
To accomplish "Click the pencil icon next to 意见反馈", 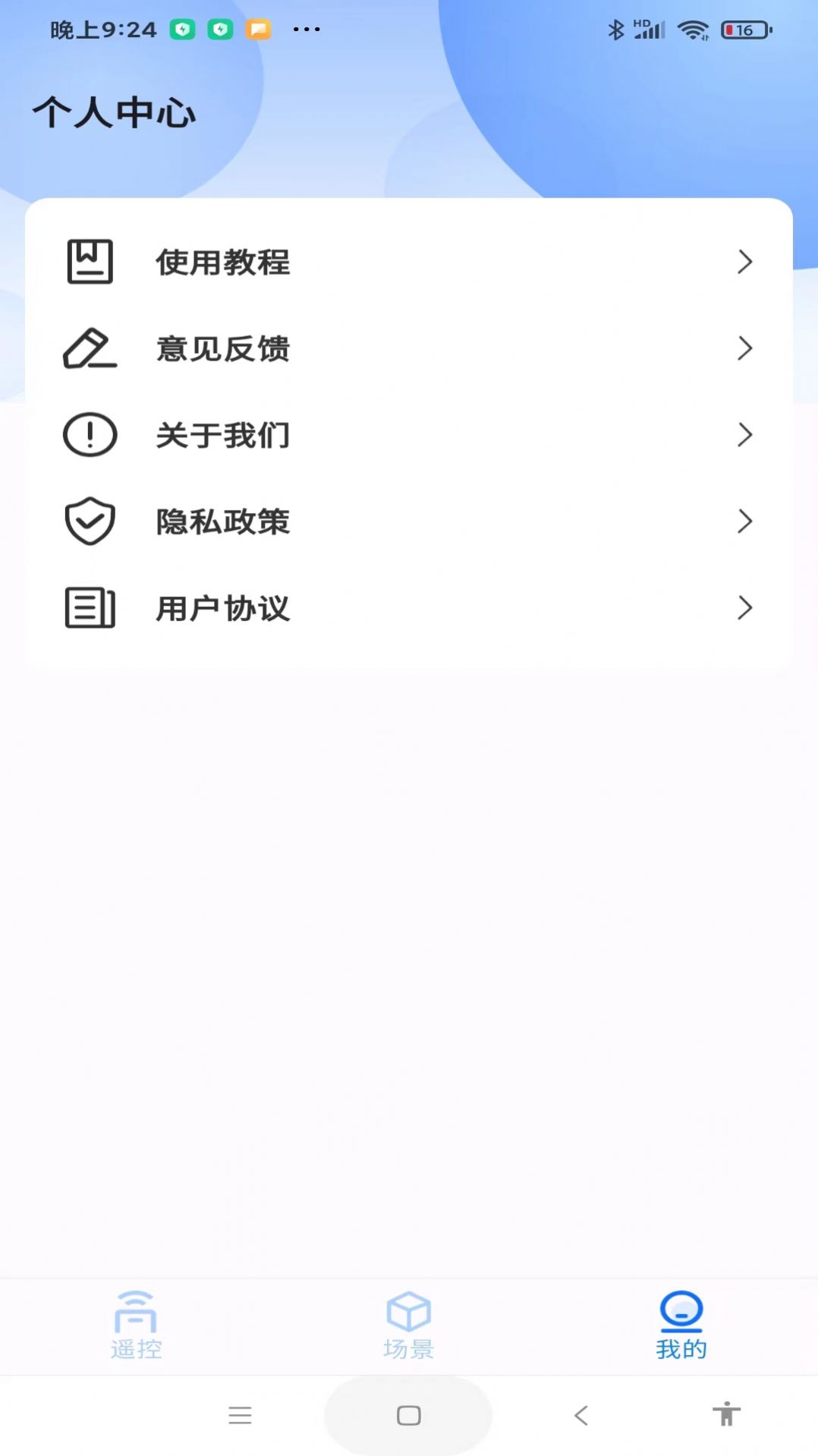I will pos(89,348).
